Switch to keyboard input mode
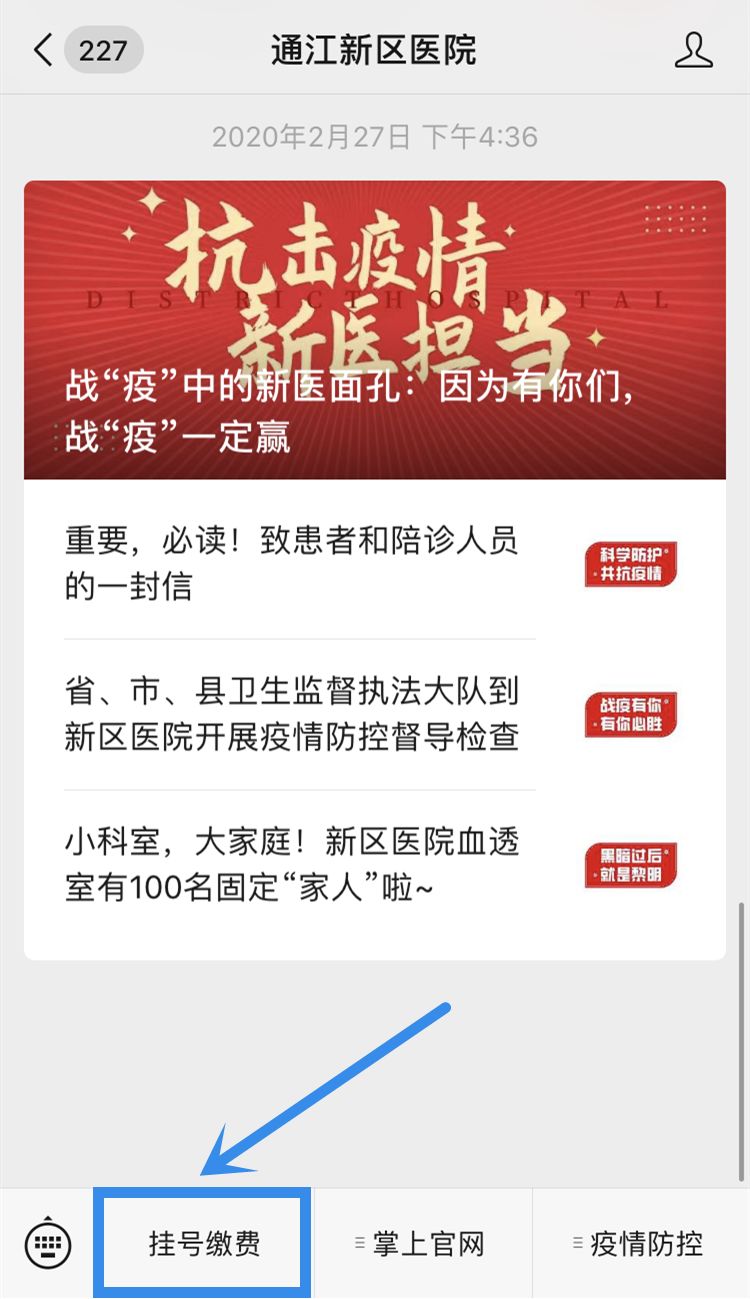The height and width of the screenshot is (1299, 750). tap(48, 1244)
